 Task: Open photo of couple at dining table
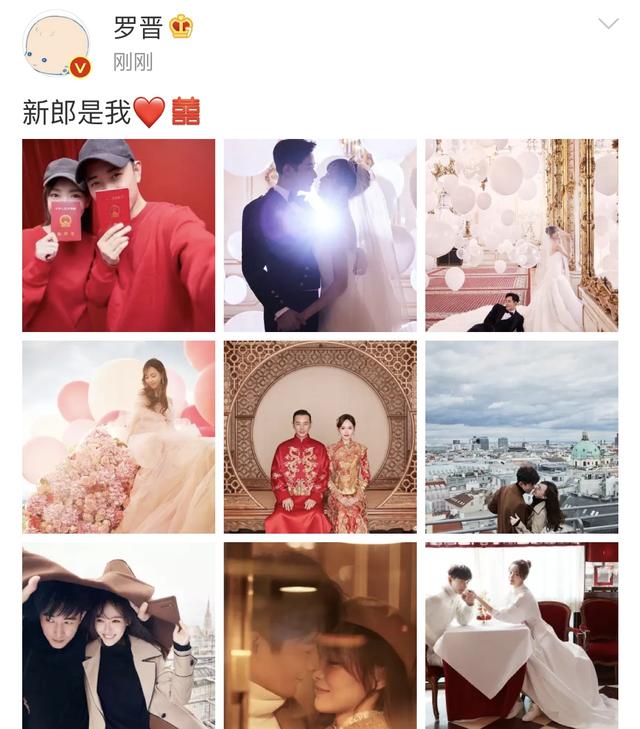[521, 636]
